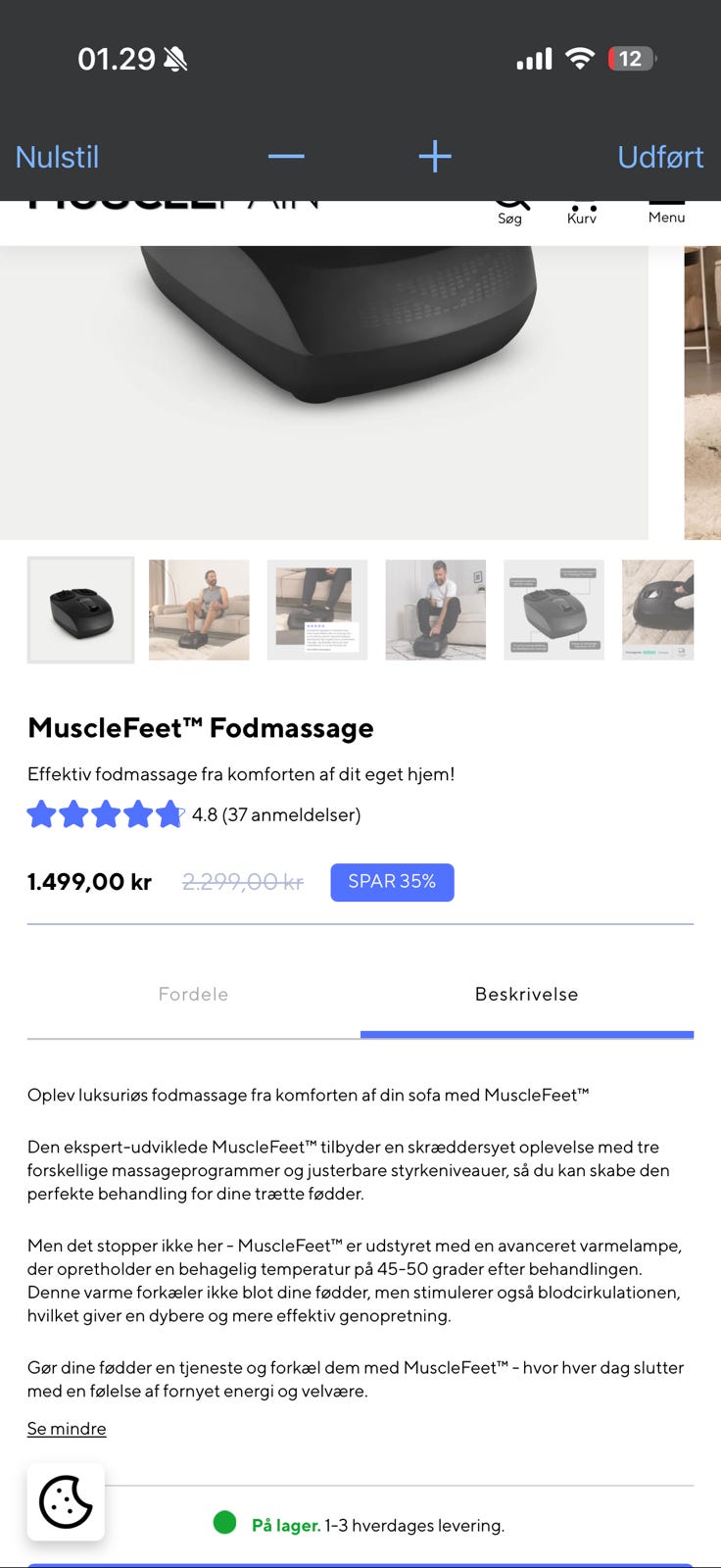The image size is (721, 1568).
Task: Select the first product thumbnail
Action: (x=80, y=610)
